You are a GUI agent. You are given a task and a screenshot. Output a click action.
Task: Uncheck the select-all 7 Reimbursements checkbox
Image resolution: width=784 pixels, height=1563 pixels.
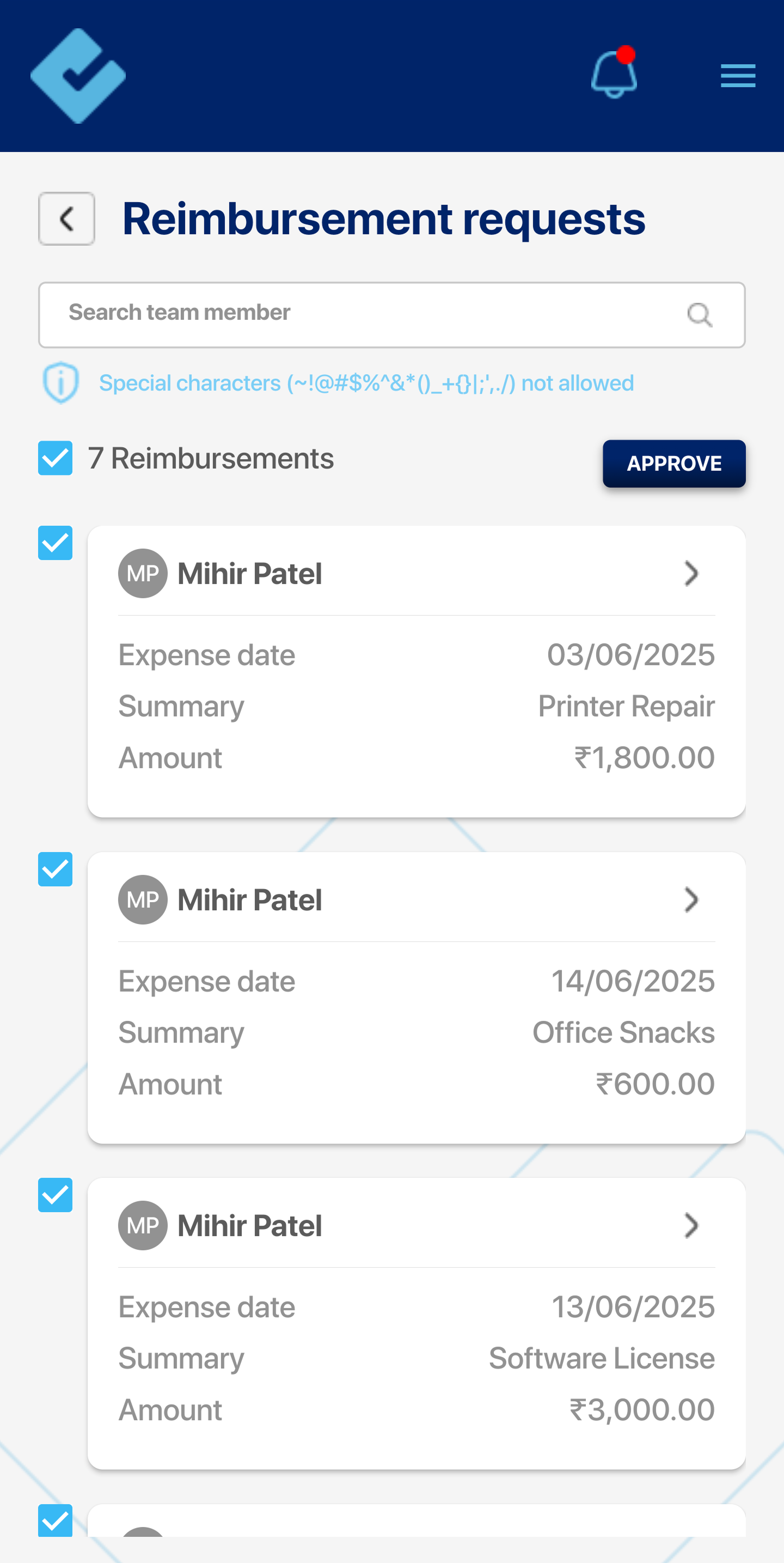click(55, 458)
